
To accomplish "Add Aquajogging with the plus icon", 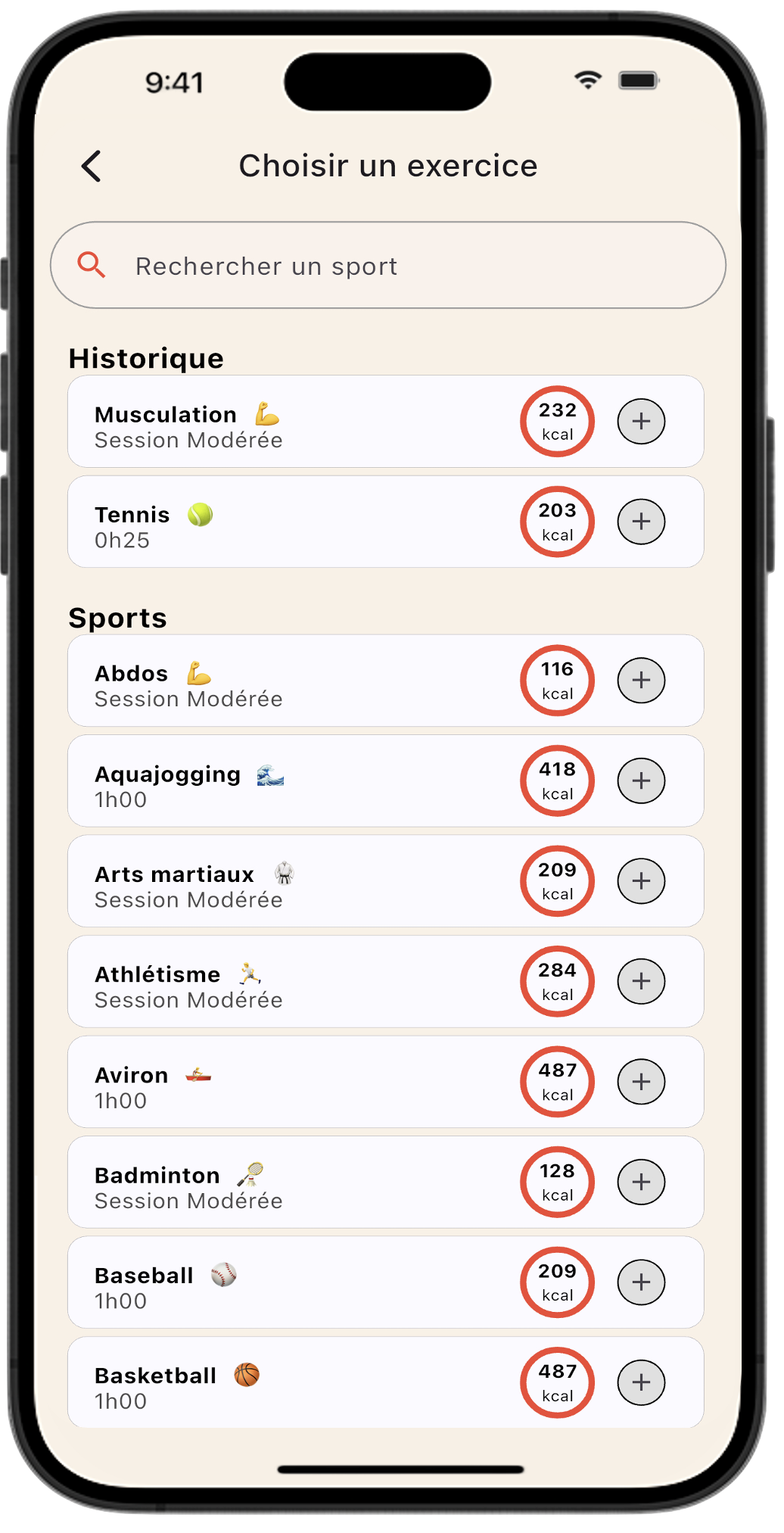I will pos(641,781).
